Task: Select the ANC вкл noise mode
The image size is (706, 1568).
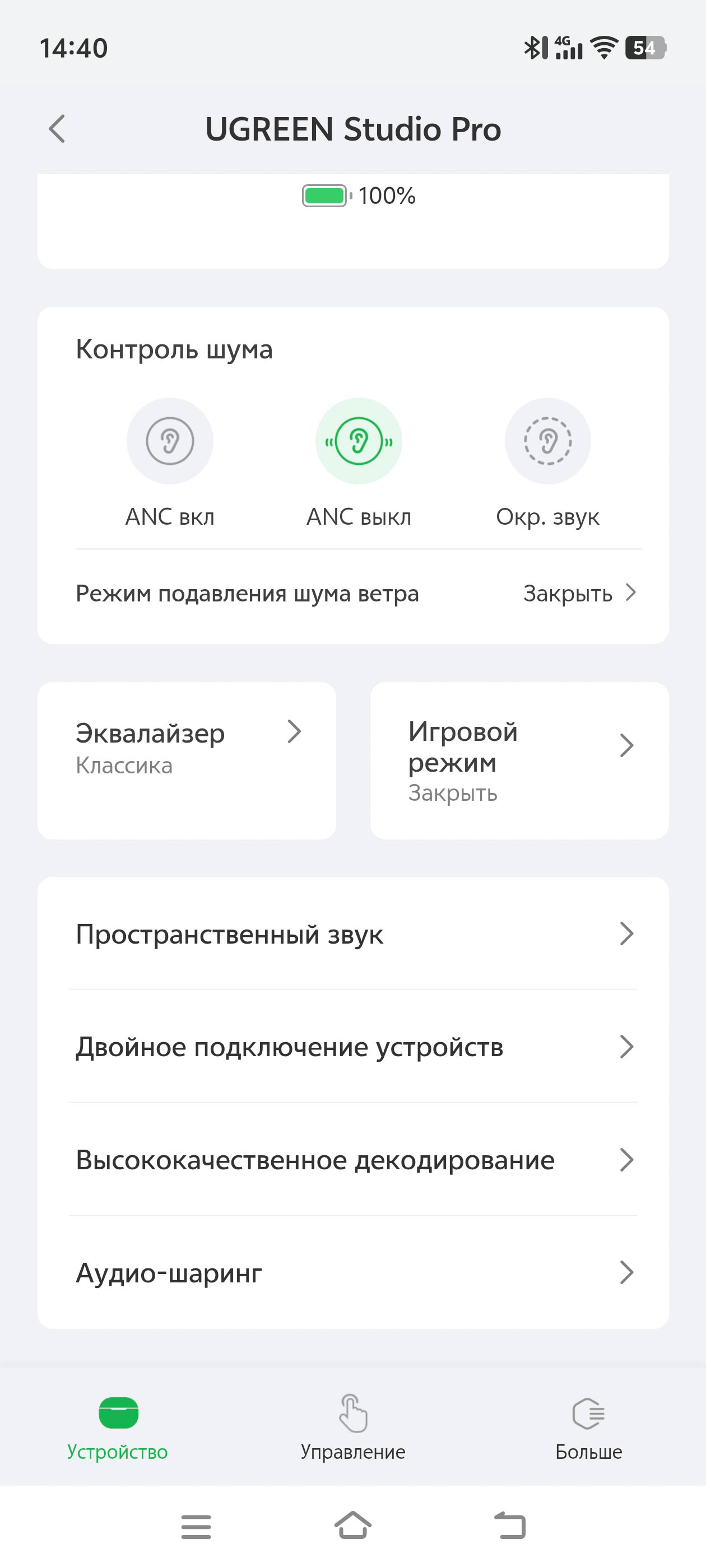Action: pyautogui.click(x=170, y=441)
